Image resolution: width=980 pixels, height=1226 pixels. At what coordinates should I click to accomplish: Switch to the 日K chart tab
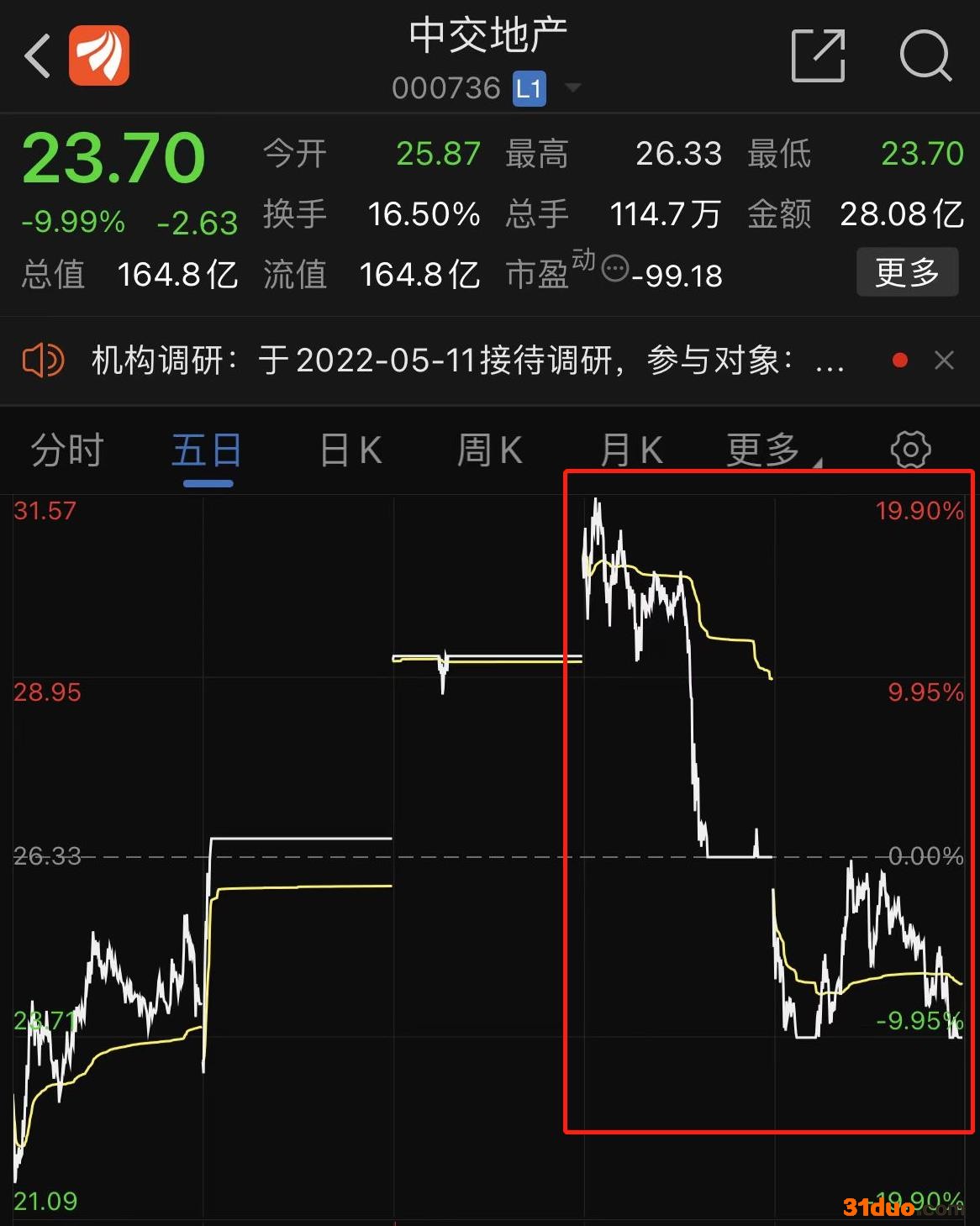pos(351,450)
